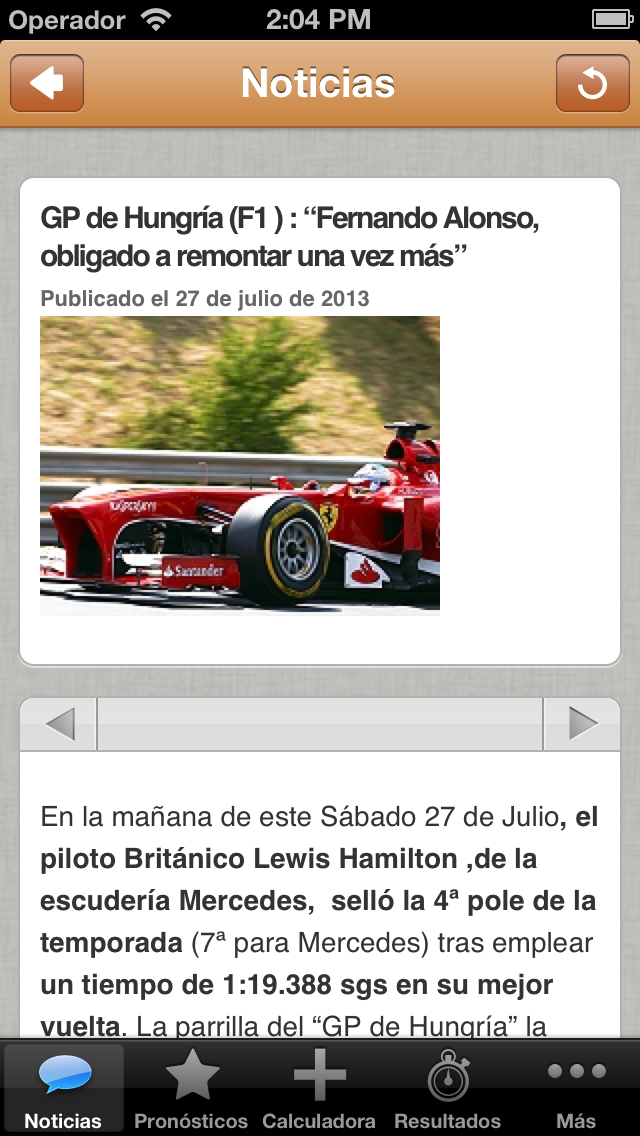Open the Calculadora tab

[319, 1088]
